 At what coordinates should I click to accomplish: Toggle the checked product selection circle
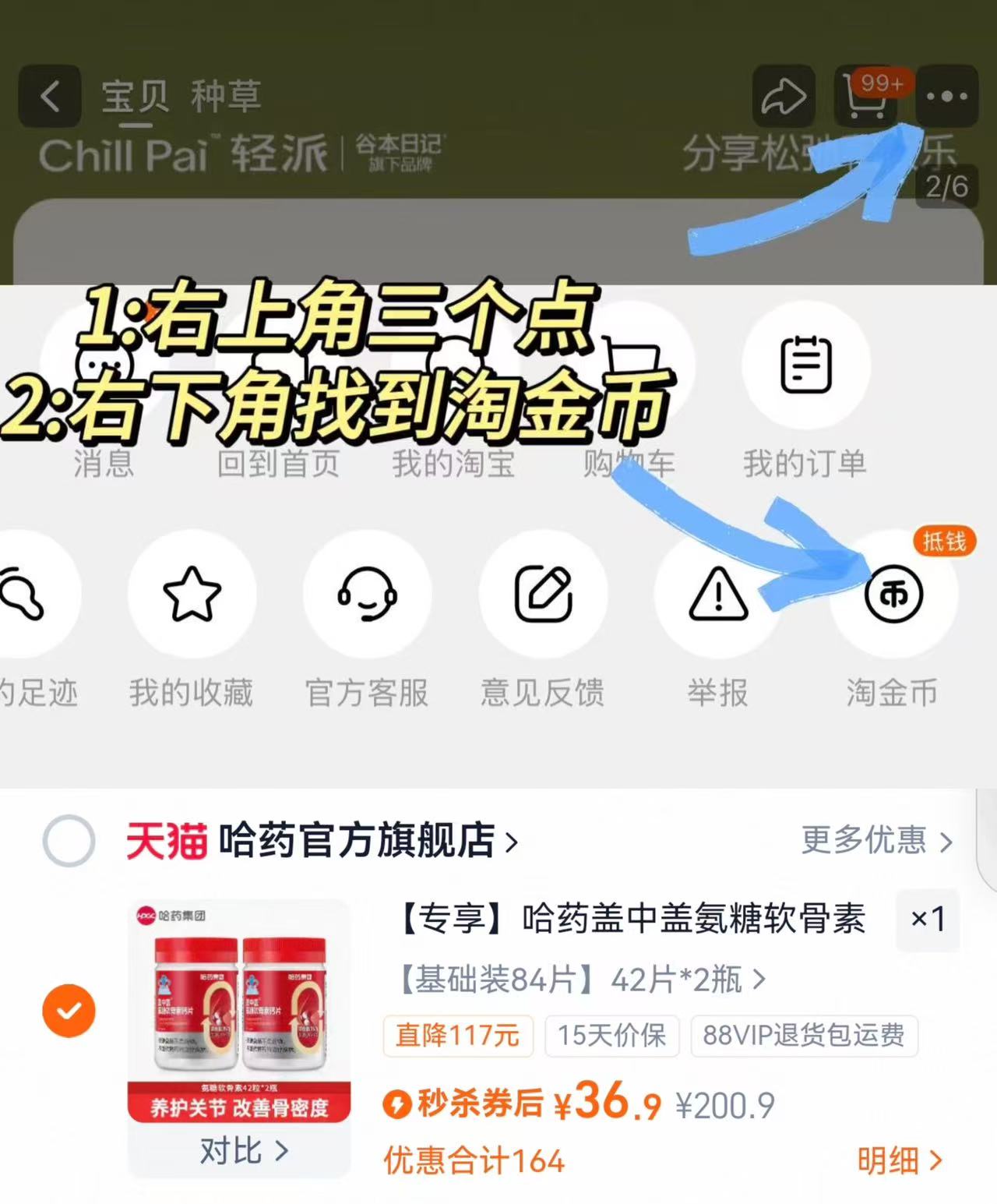[x=68, y=1011]
